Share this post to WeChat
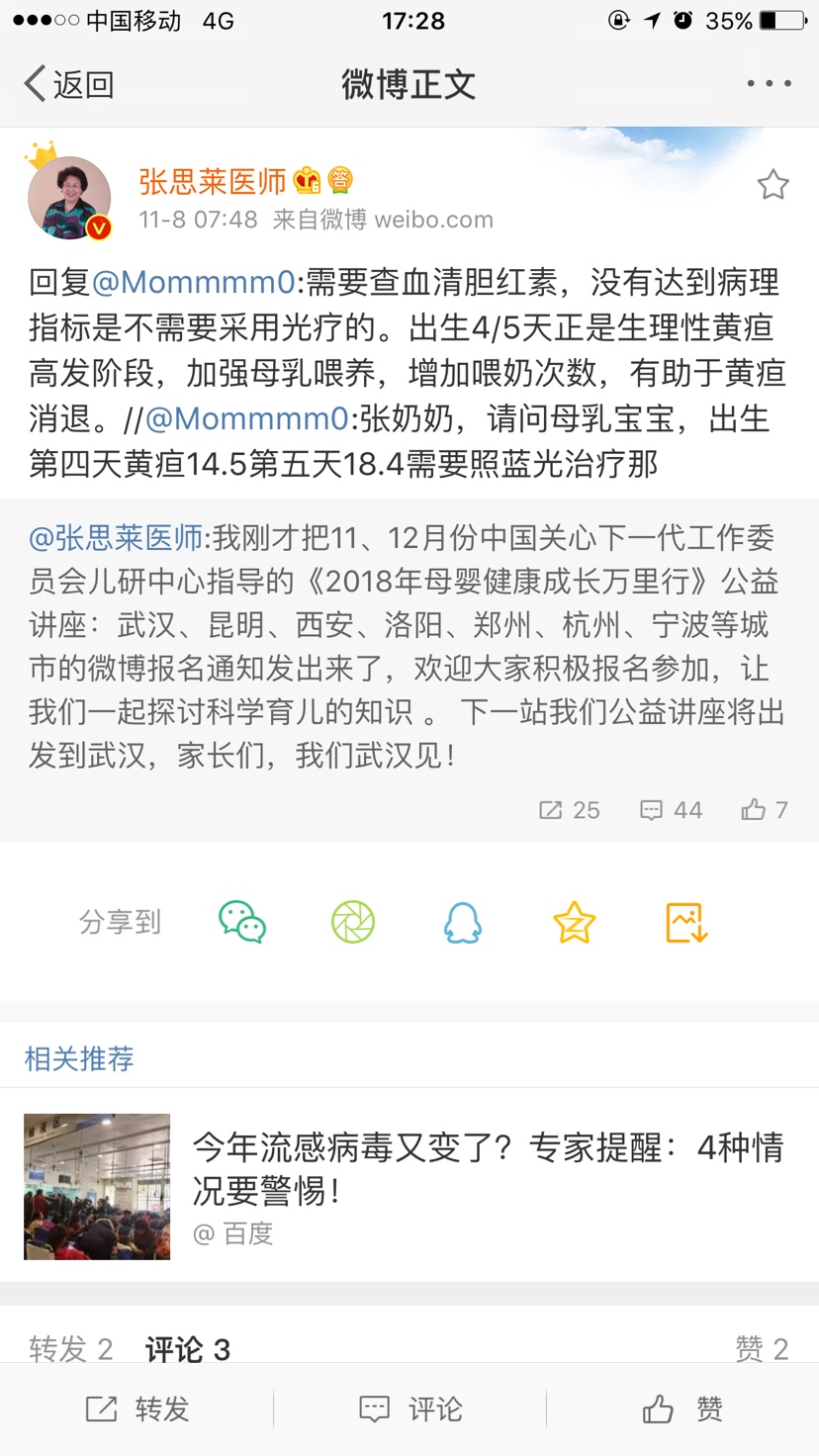The height and width of the screenshot is (1456, 819). coord(242,922)
